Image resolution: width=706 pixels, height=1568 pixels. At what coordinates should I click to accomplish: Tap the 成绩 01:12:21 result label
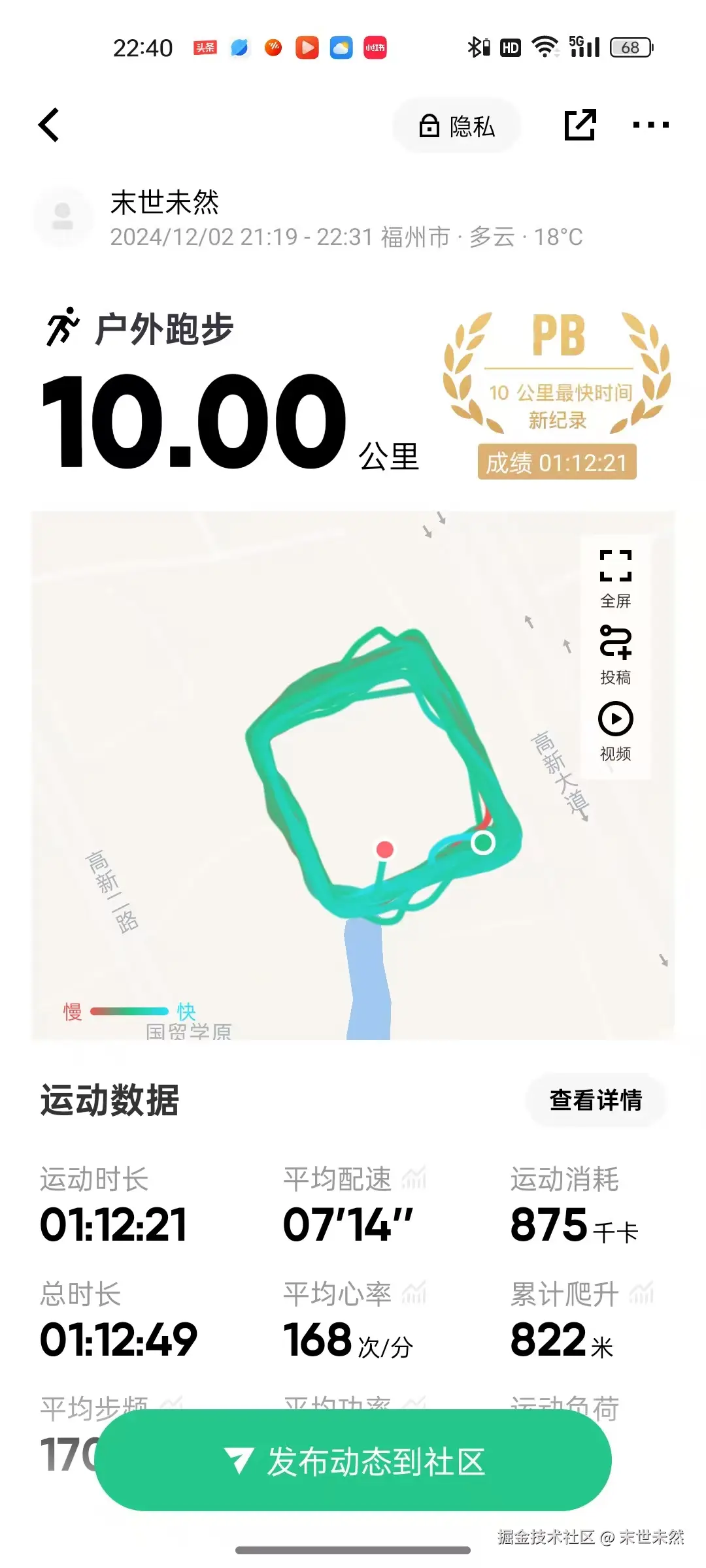point(556,462)
